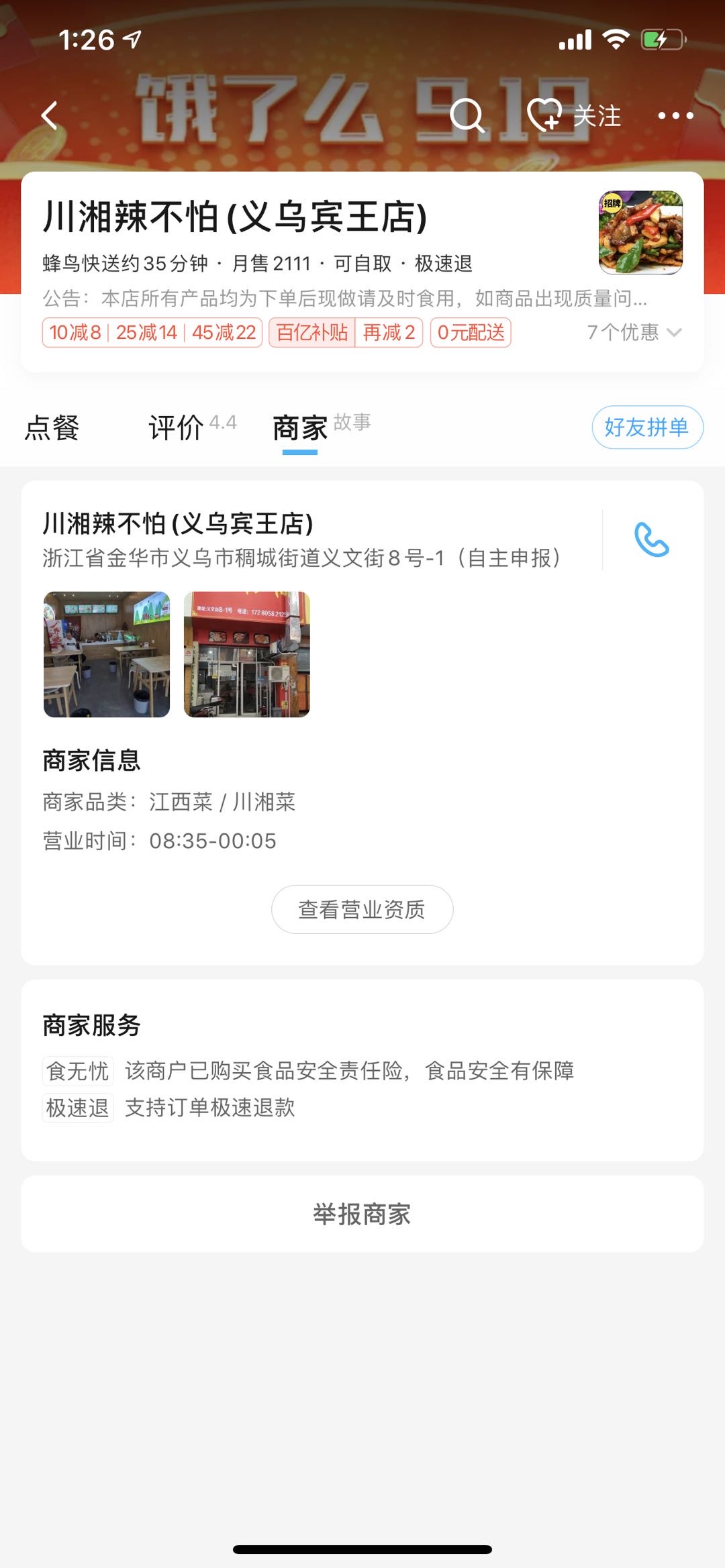The image size is (725, 1568).
Task: Tap 查看营业资质 to view business license
Action: click(x=362, y=909)
